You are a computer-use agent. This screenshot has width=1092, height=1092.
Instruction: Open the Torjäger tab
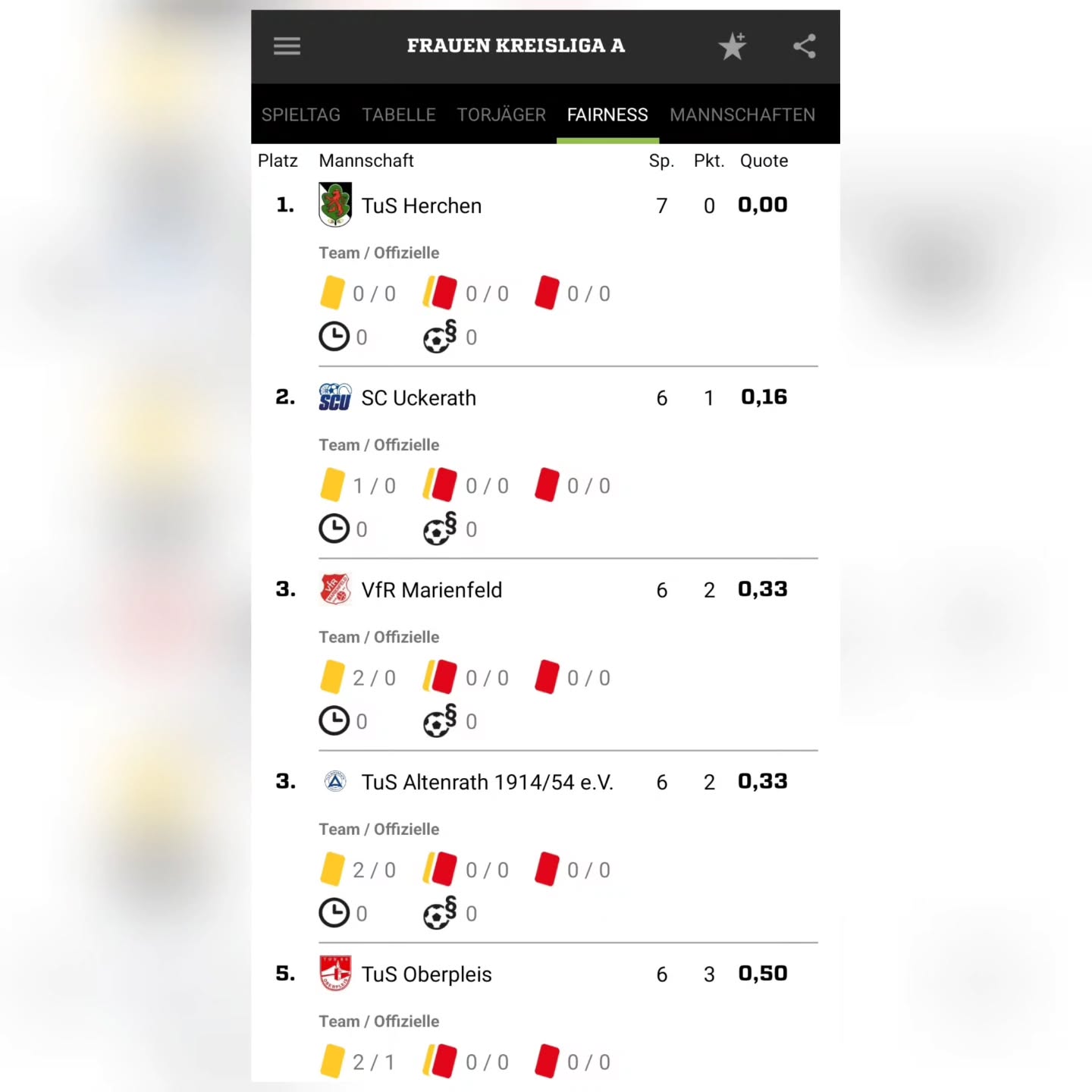pyautogui.click(x=501, y=115)
